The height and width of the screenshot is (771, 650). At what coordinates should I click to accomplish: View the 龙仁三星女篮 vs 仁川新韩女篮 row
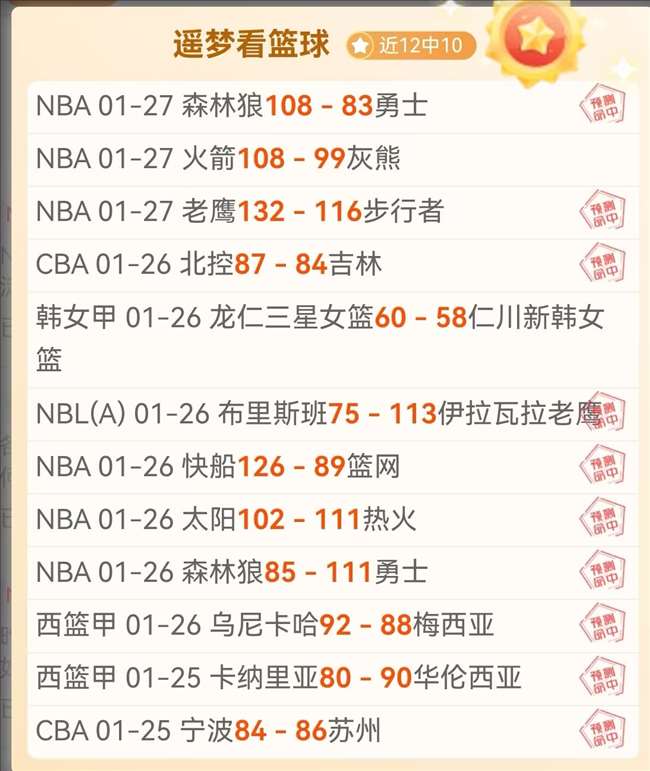click(x=300, y=339)
